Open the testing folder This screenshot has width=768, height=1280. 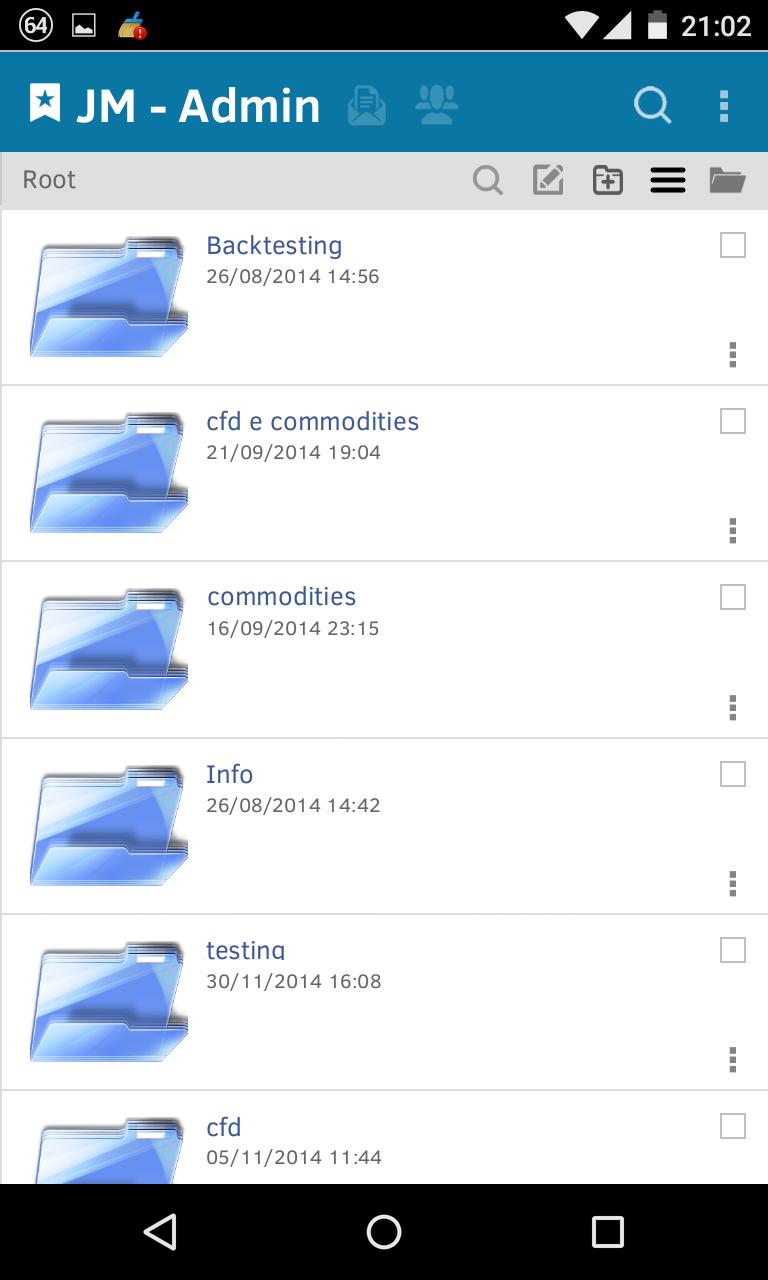[x=245, y=950]
